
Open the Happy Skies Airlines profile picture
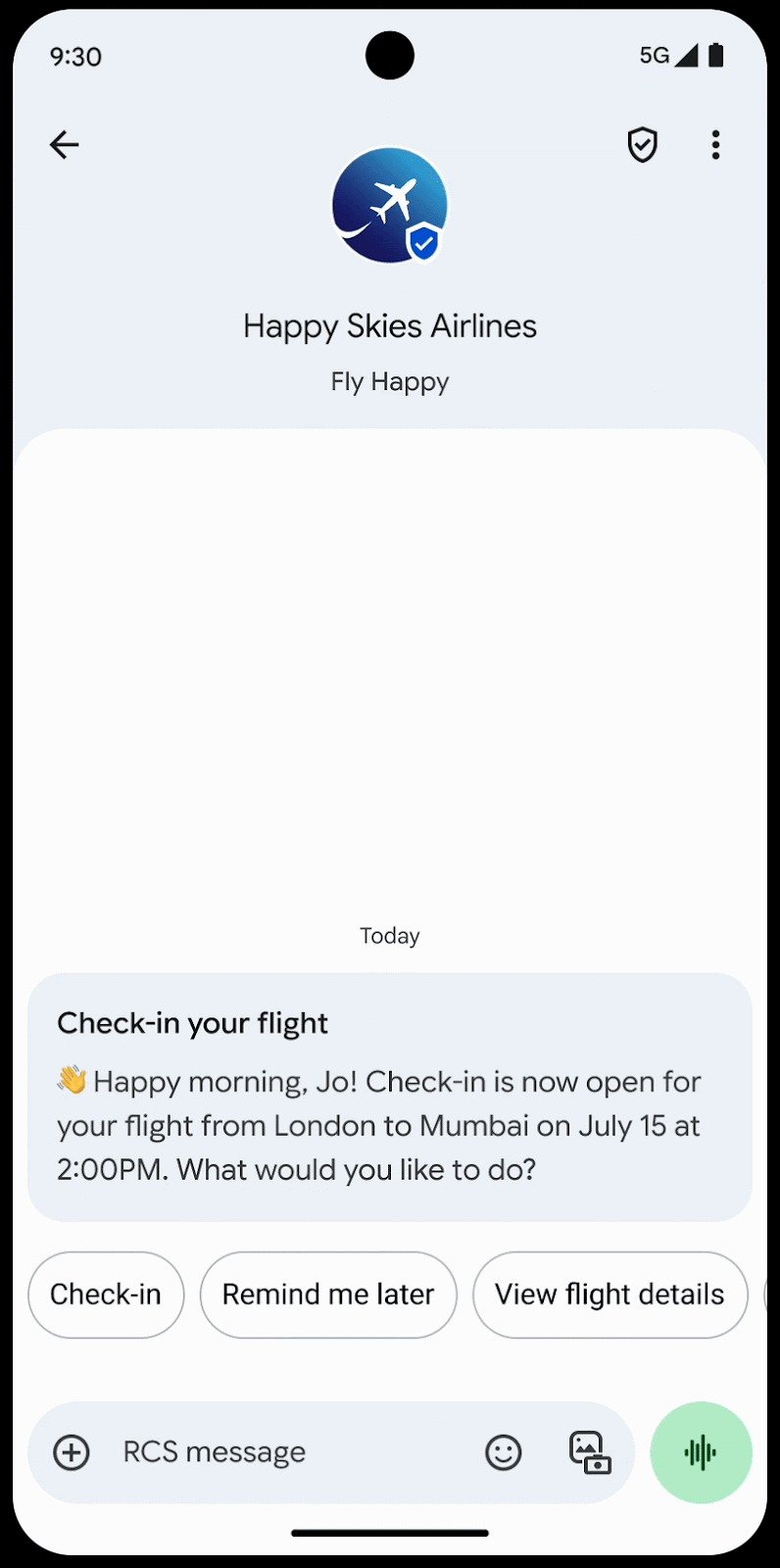[390, 206]
